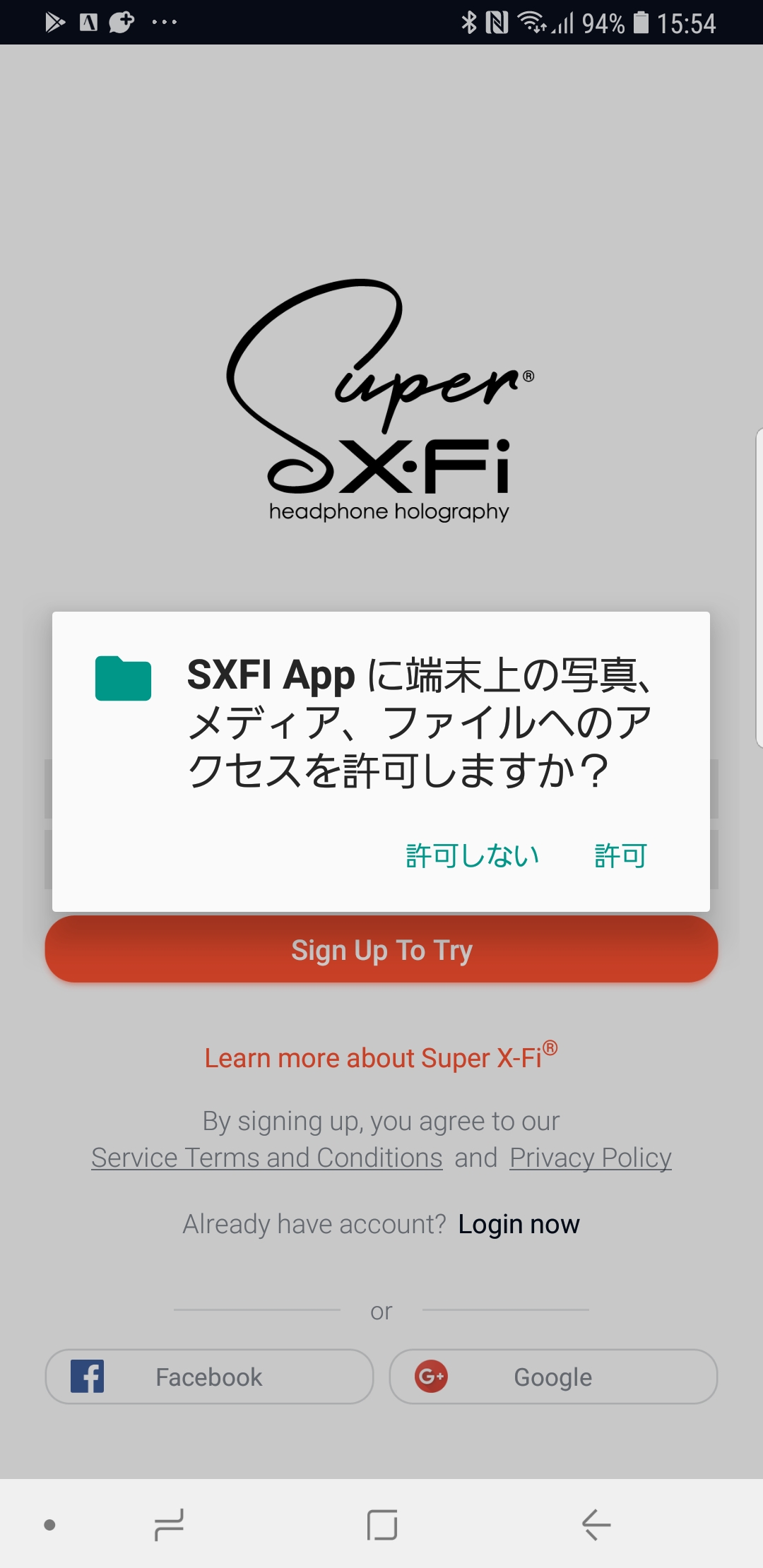Tap Sign Up To Try button
This screenshot has height=1568, width=763.
point(381,950)
